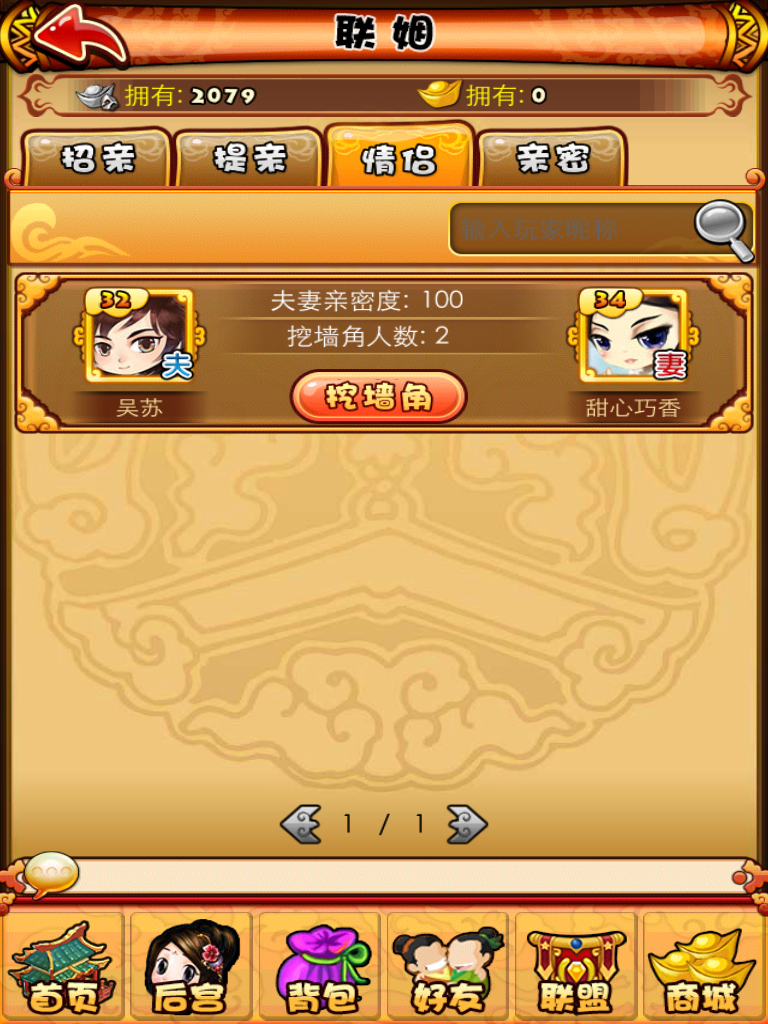The image size is (768, 1024).
Task: Go to the previous page arrow
Action: click(x=300, y=825)
